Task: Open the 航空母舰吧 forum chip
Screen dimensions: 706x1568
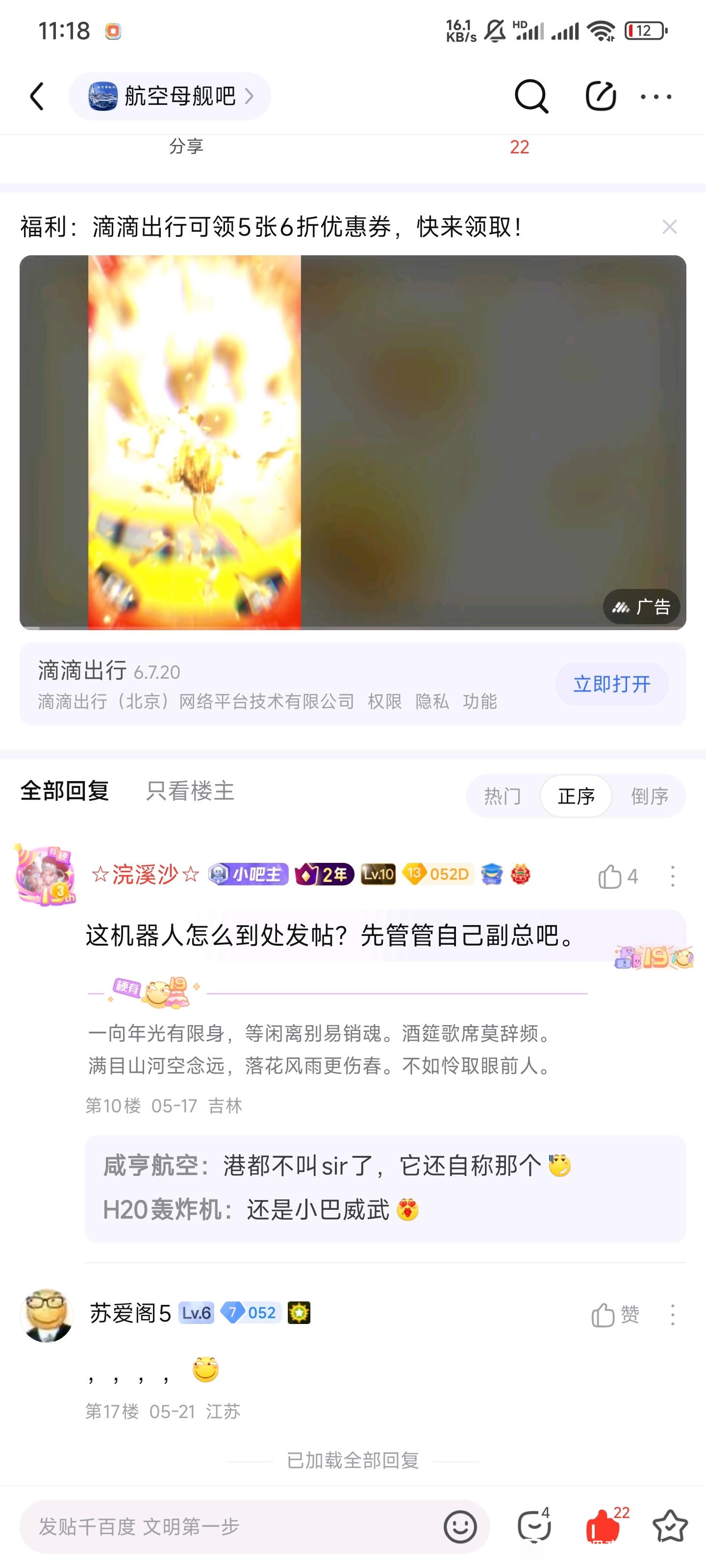Action: coord(170,96)
